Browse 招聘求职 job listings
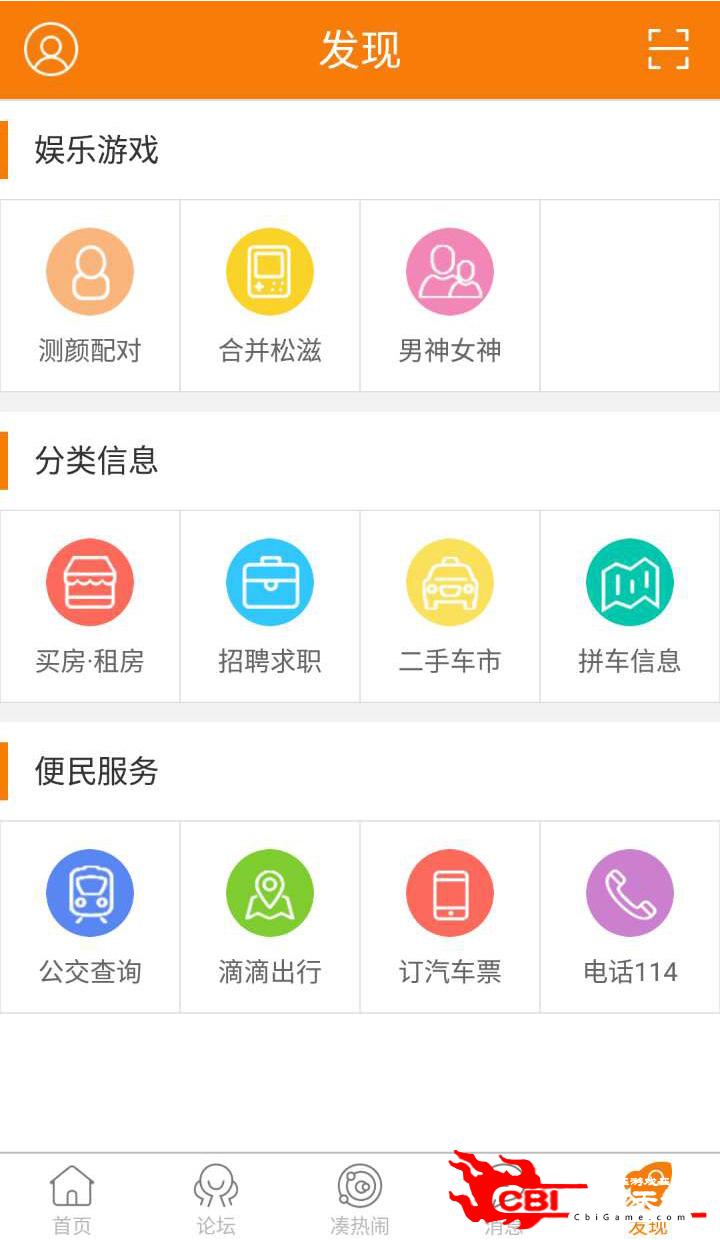The height and width of the screenshot is (1240, 720). 270,606
